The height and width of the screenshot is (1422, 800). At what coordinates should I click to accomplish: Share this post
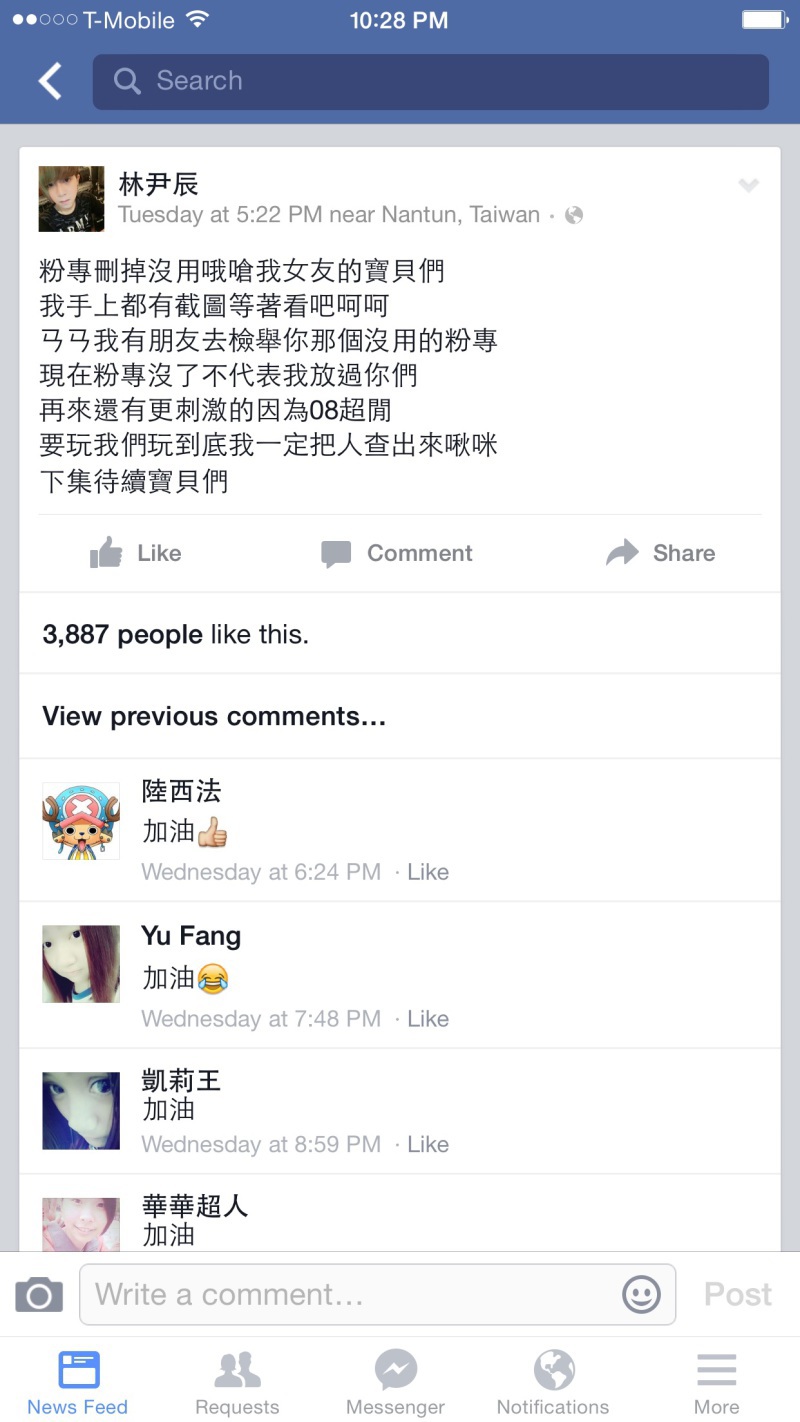pyautogui.click(x=661, y=553)
